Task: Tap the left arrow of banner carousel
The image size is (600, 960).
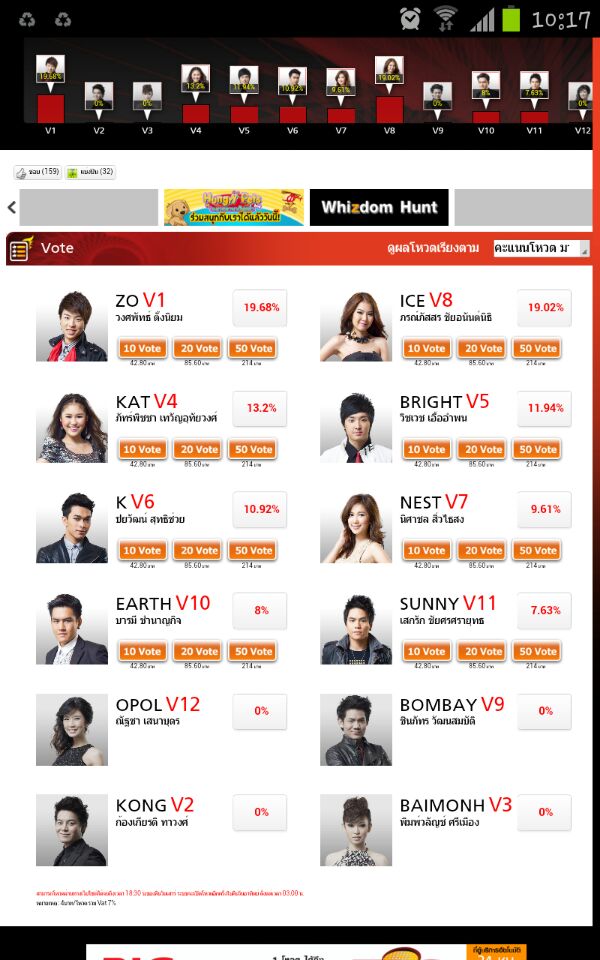Action: pos(12,207)
